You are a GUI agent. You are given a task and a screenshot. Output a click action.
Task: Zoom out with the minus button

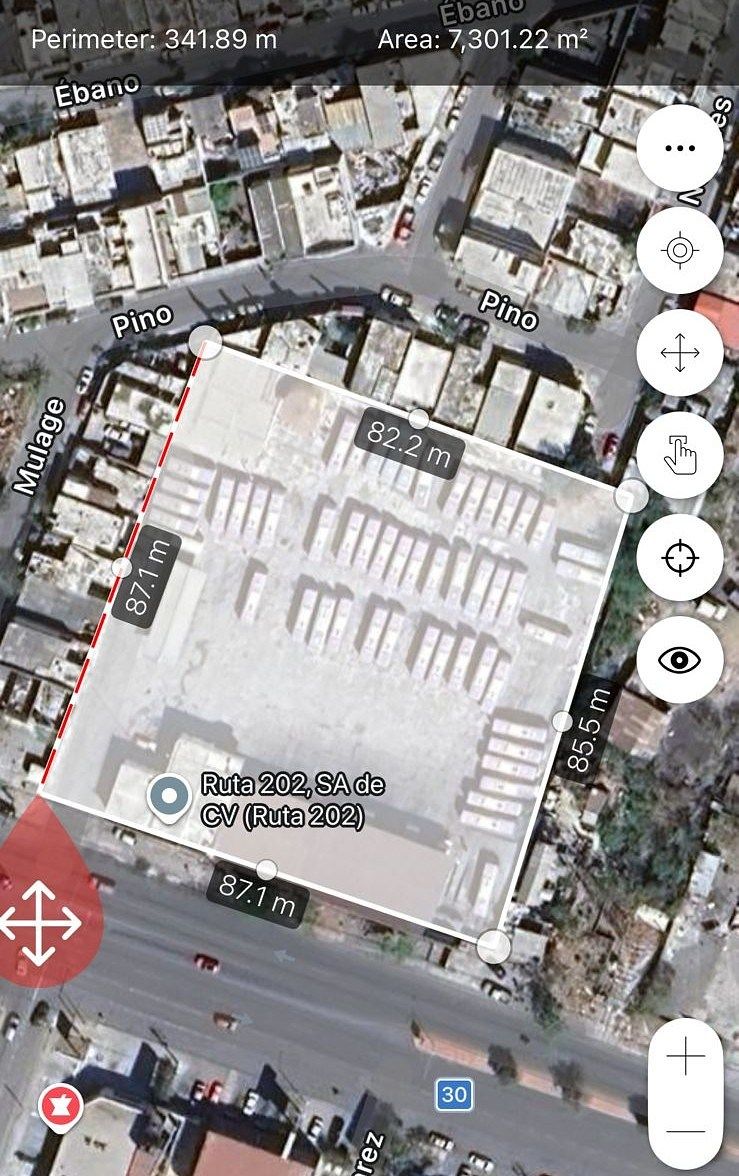685,1130
